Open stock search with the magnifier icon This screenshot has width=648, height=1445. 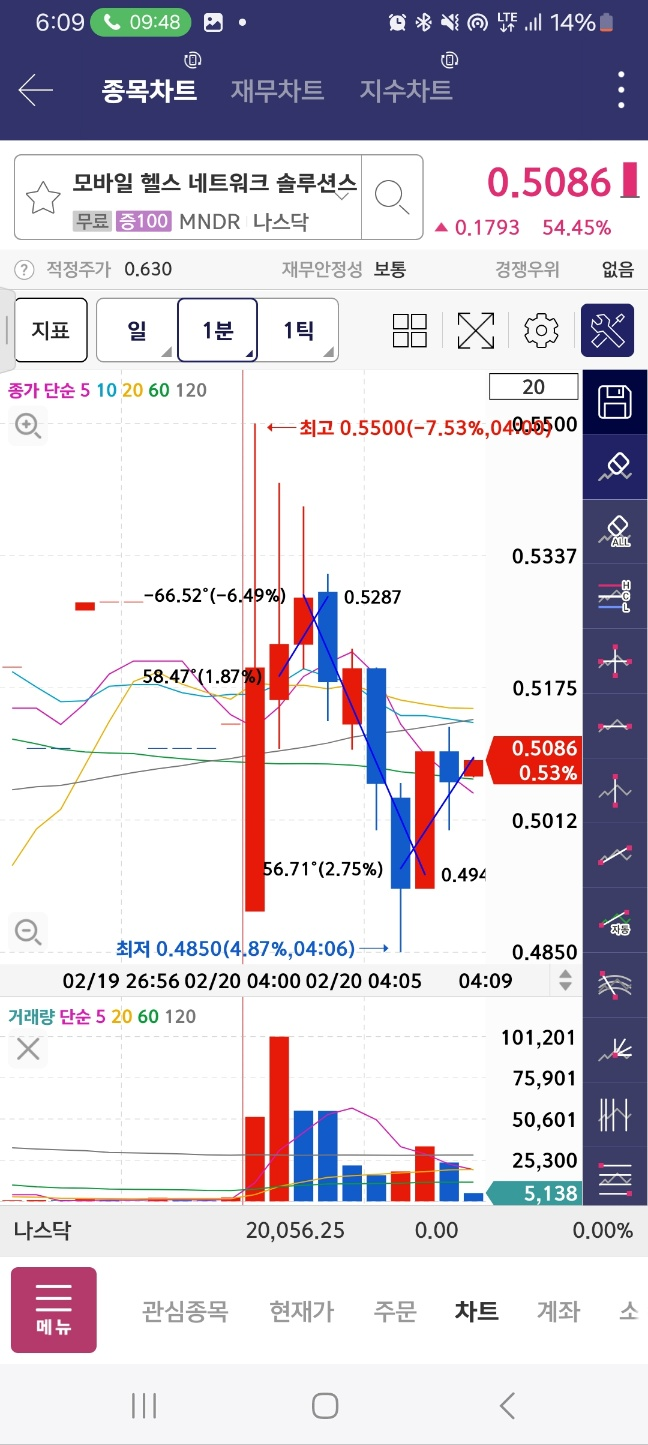pos(392,197)
